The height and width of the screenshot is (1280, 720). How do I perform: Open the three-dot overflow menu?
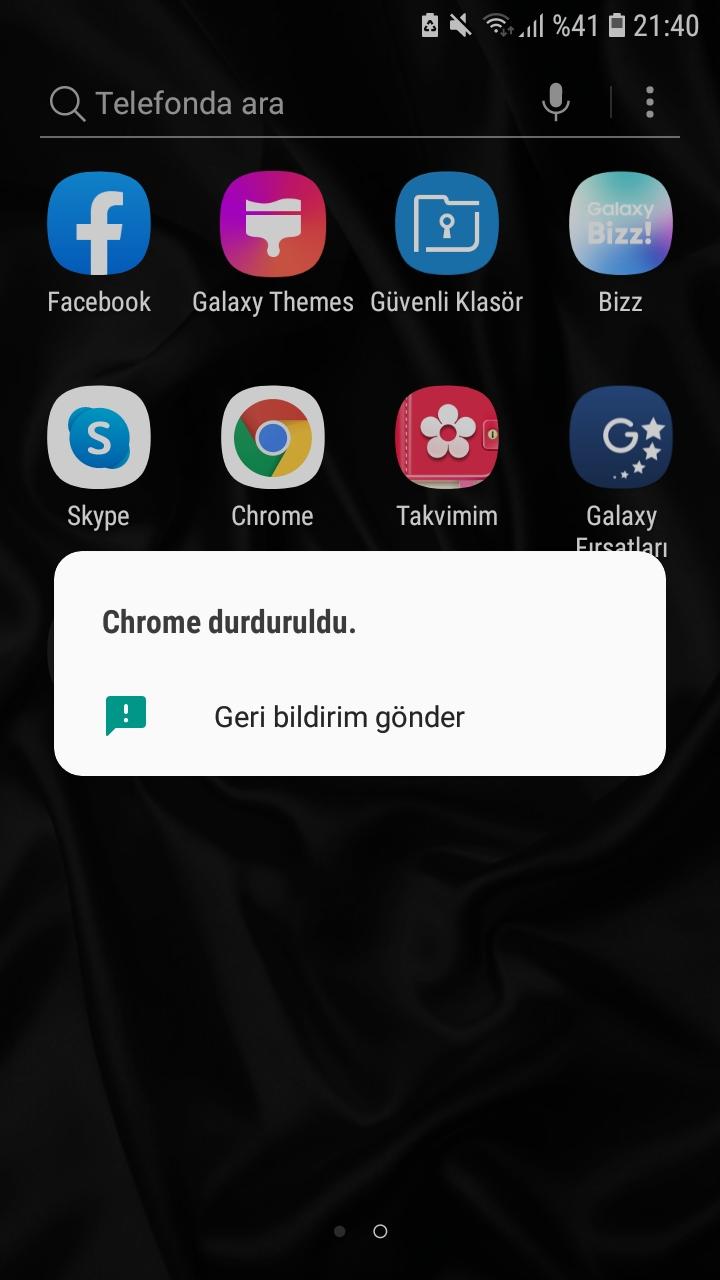pos(650,102)
